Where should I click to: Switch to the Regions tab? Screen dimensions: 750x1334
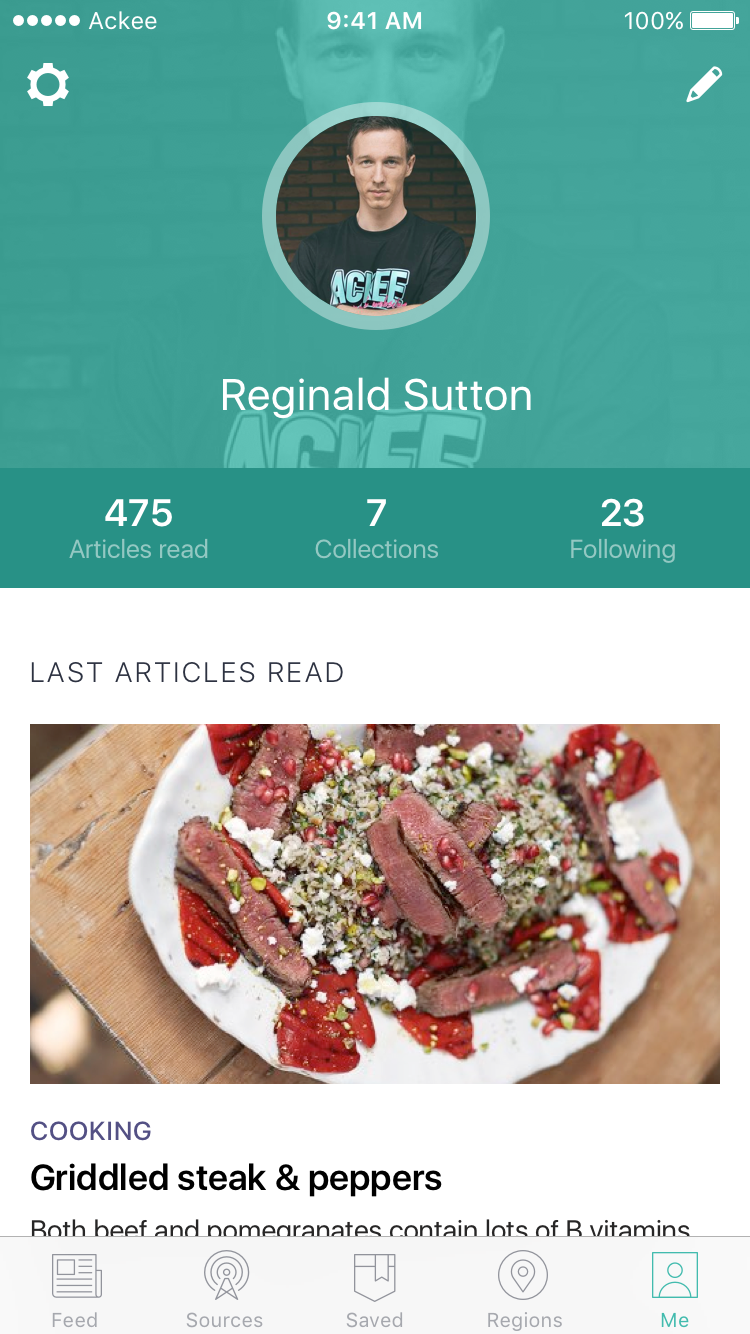tap(524, 1289)
